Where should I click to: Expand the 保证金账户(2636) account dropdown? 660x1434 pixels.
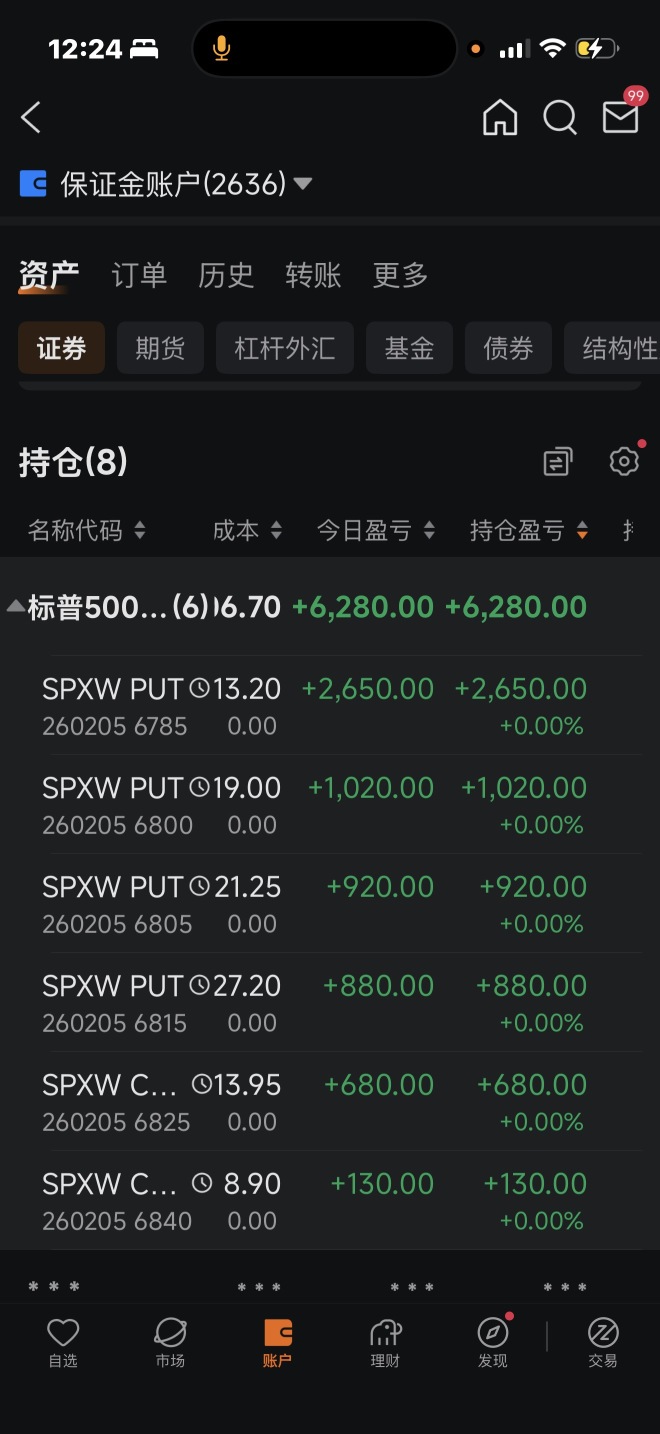(x=166, y=184)
